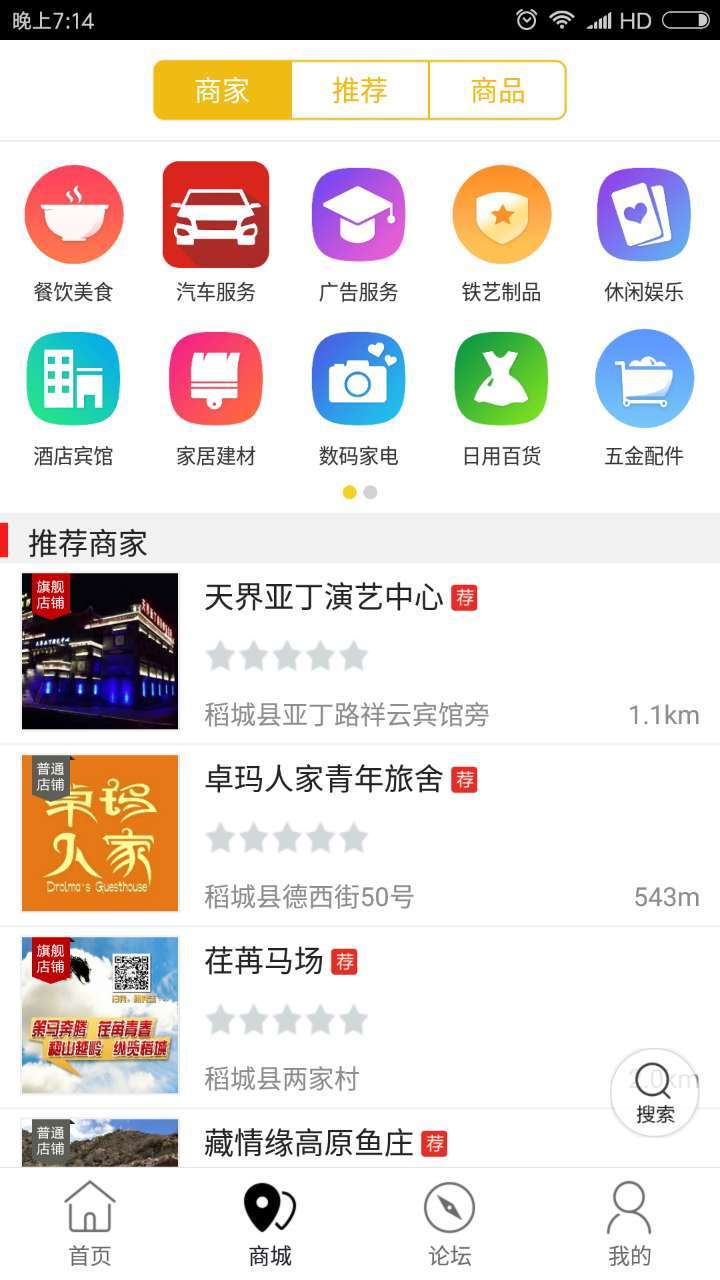Viewport: 720px width, 1280px height.
Task: Open the 餐饮美食 category icon
Action: 73,213
